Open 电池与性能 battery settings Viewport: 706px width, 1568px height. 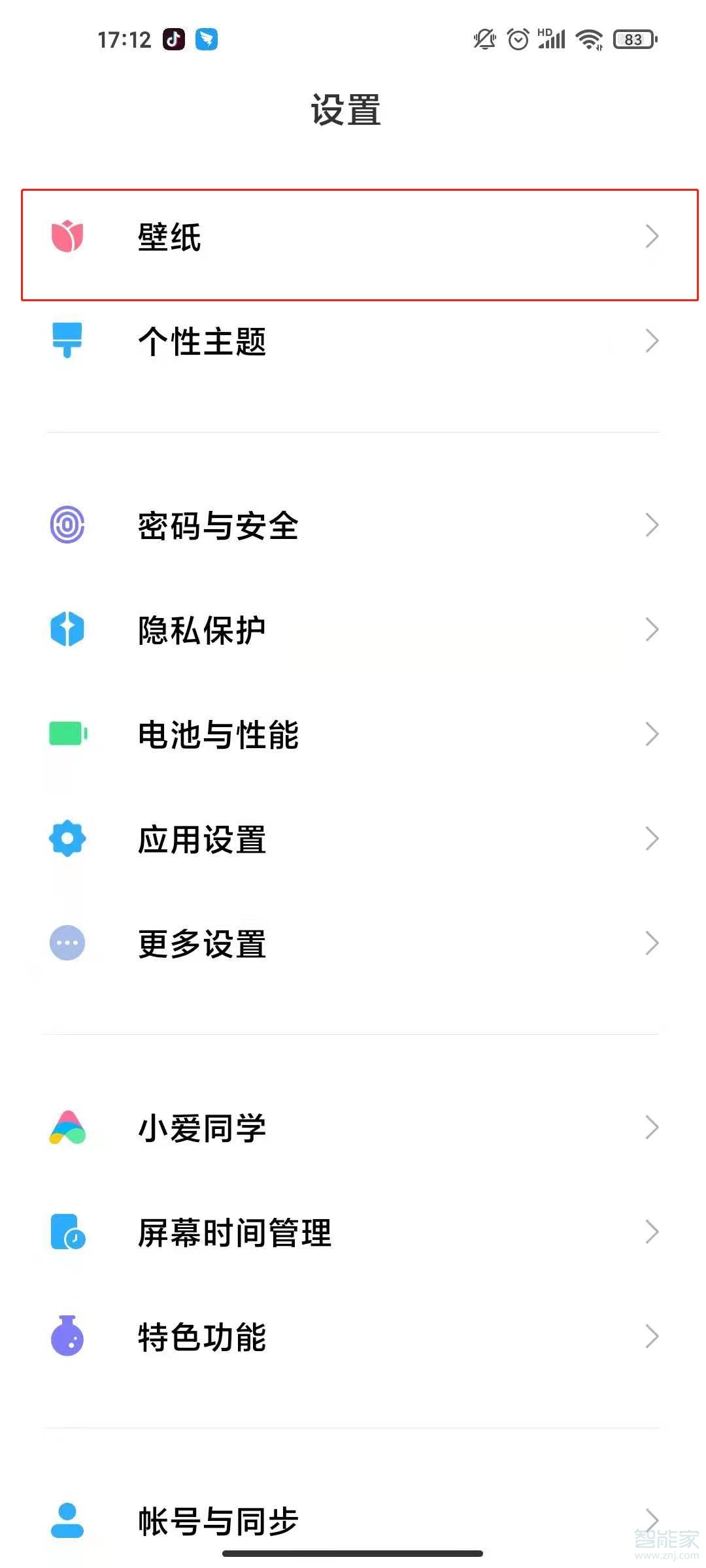(x=353, y=734)
